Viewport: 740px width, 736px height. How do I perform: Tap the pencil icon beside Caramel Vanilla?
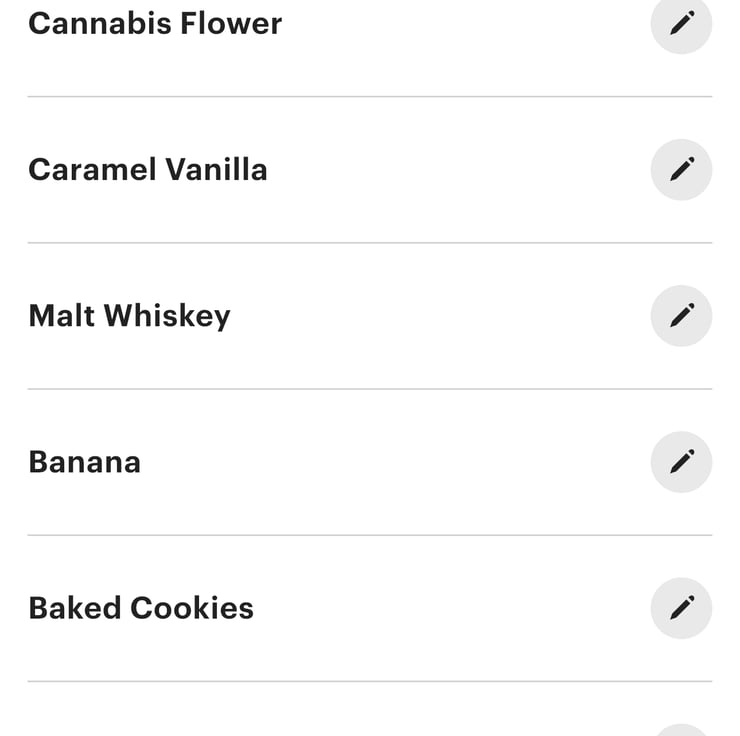click(x=681, y=169)
